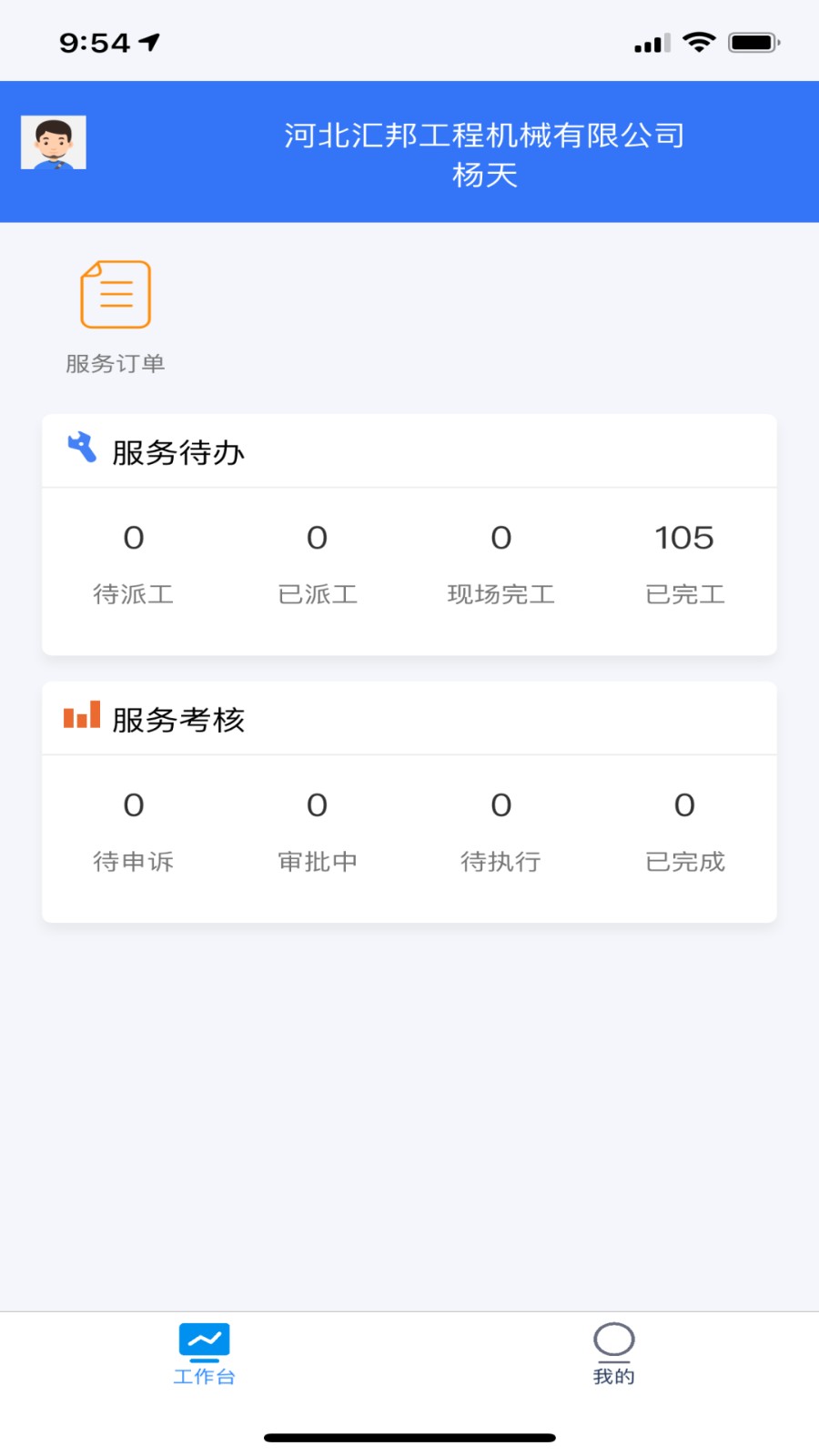The image size is (819, 1456).
Task: Open 待执行 pending execution list
Action: (500, 830)
